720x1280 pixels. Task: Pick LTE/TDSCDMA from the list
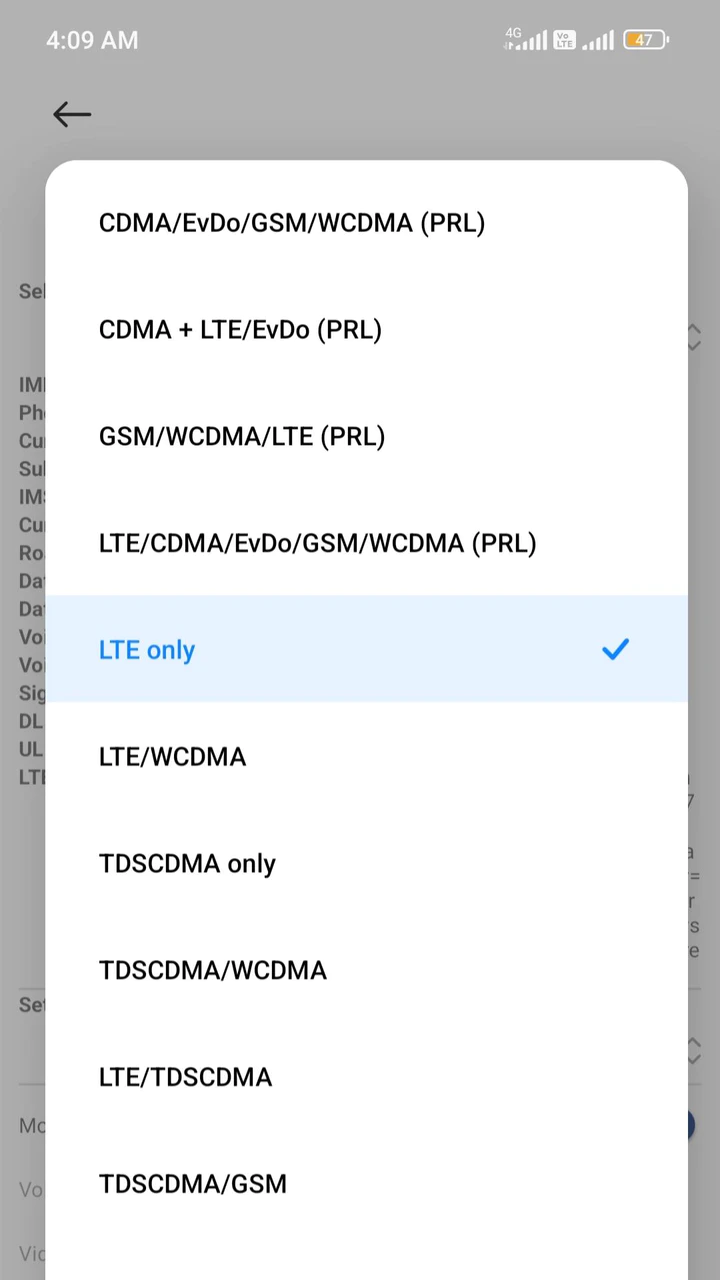(366, 1077)
